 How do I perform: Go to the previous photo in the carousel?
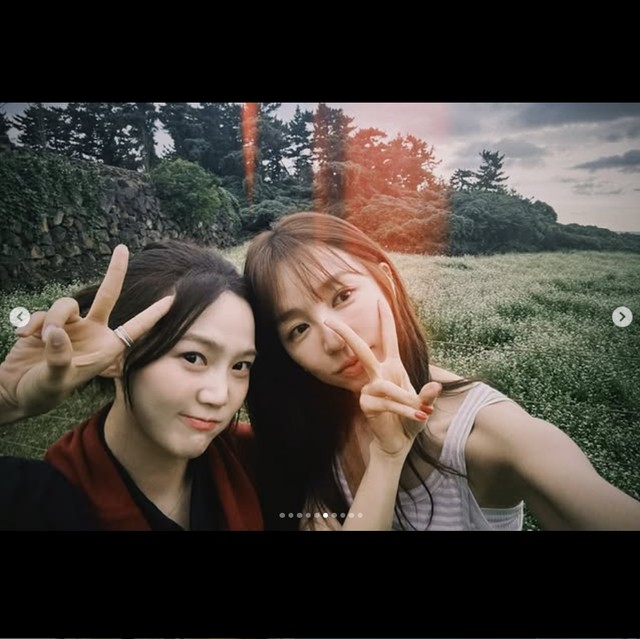19,317
